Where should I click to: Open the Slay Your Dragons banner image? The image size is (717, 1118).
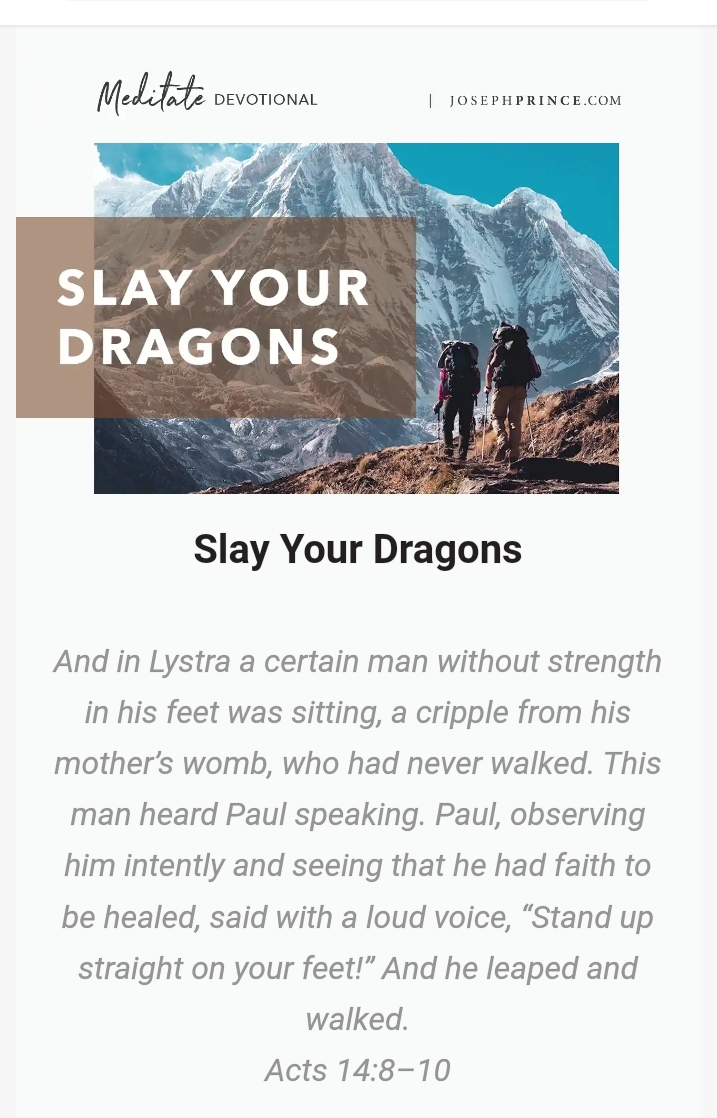pyautogui.click(x=356, y=318)
